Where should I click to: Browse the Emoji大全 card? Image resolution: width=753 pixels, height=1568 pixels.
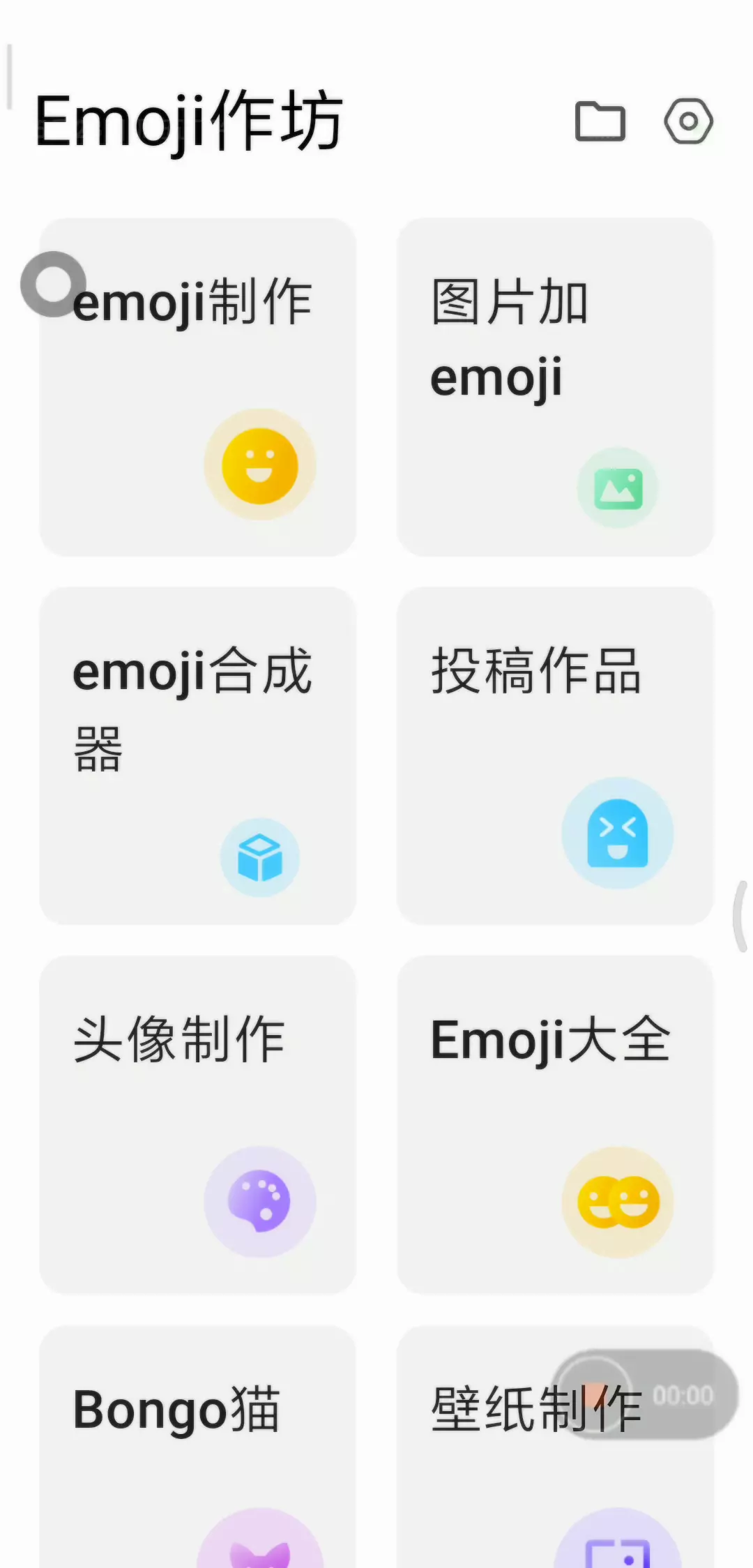coord(555,1124)
